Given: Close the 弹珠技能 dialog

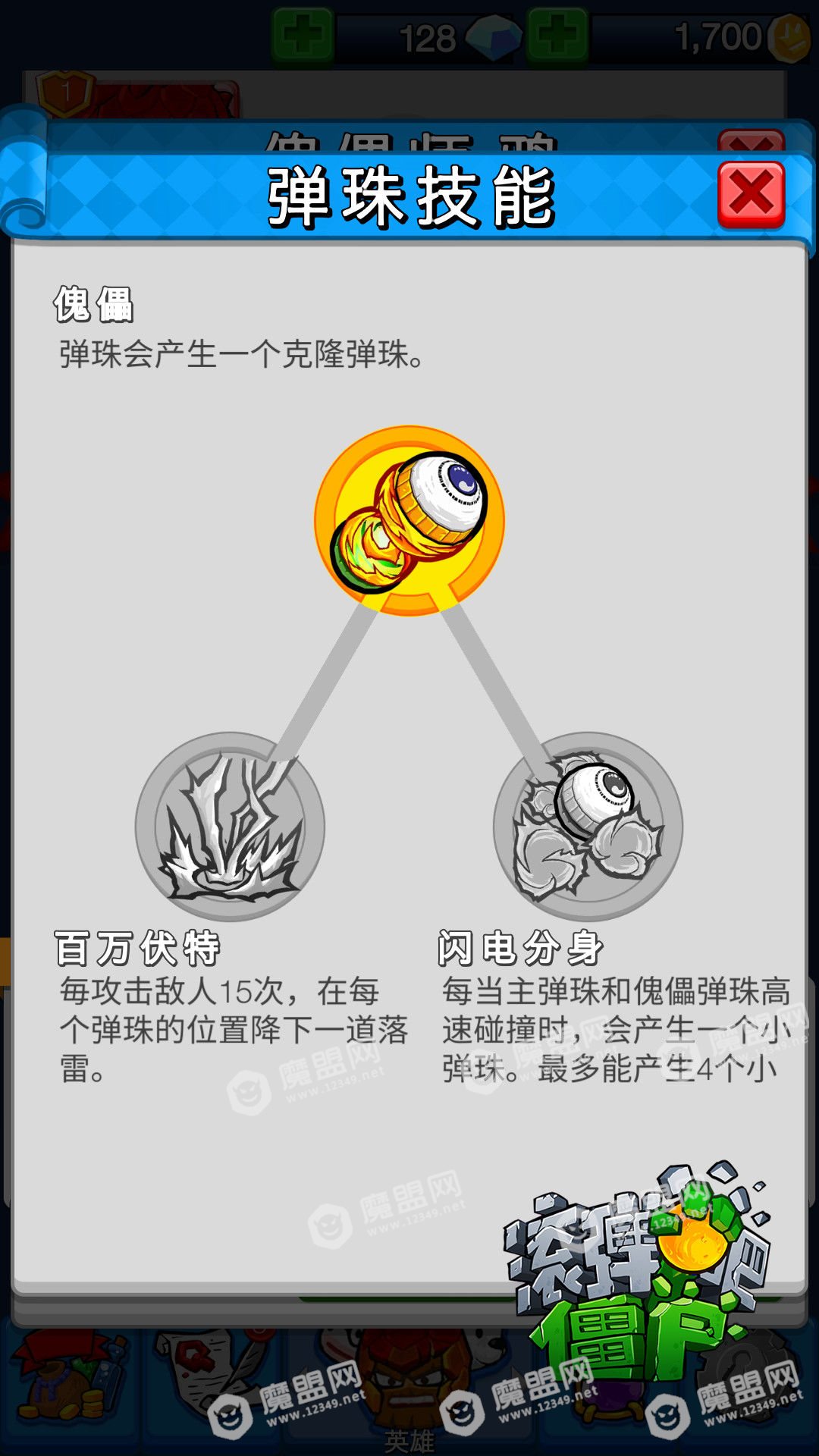Looking at the screenshot, I should pos(751,195).
